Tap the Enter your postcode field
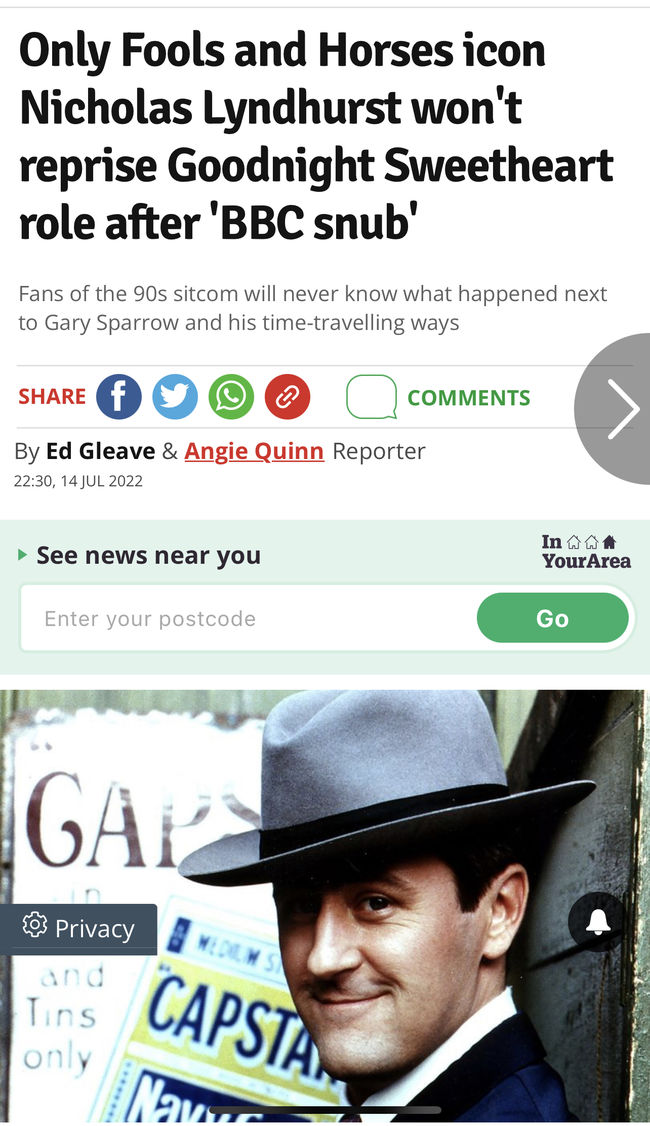This screenshot has height=1126, width=650. pos(248,618)
